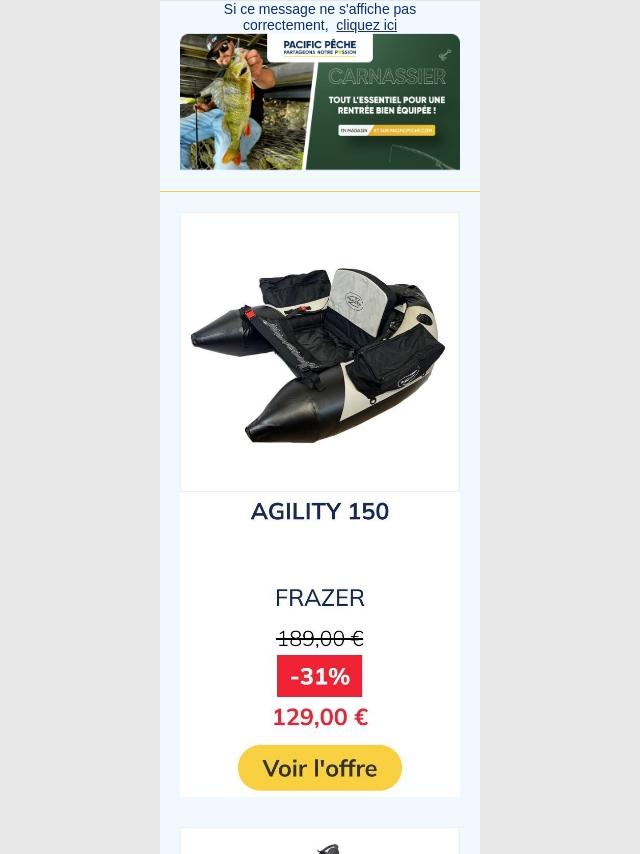Open the Agility 150 float tube image

point(319,351)
